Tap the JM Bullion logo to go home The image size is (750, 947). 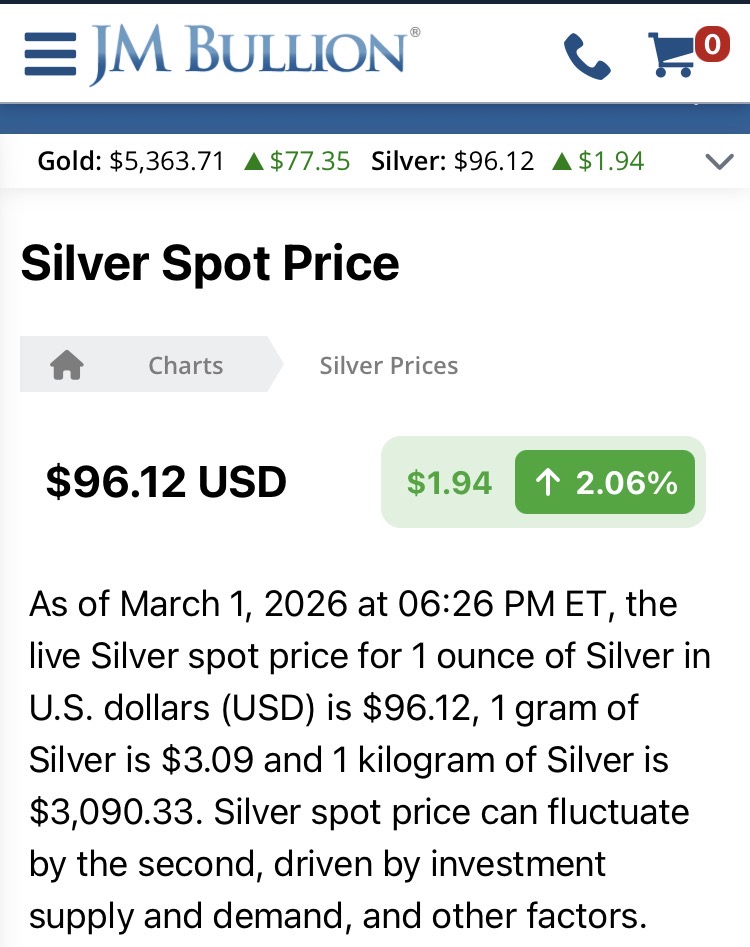(255, 53)
